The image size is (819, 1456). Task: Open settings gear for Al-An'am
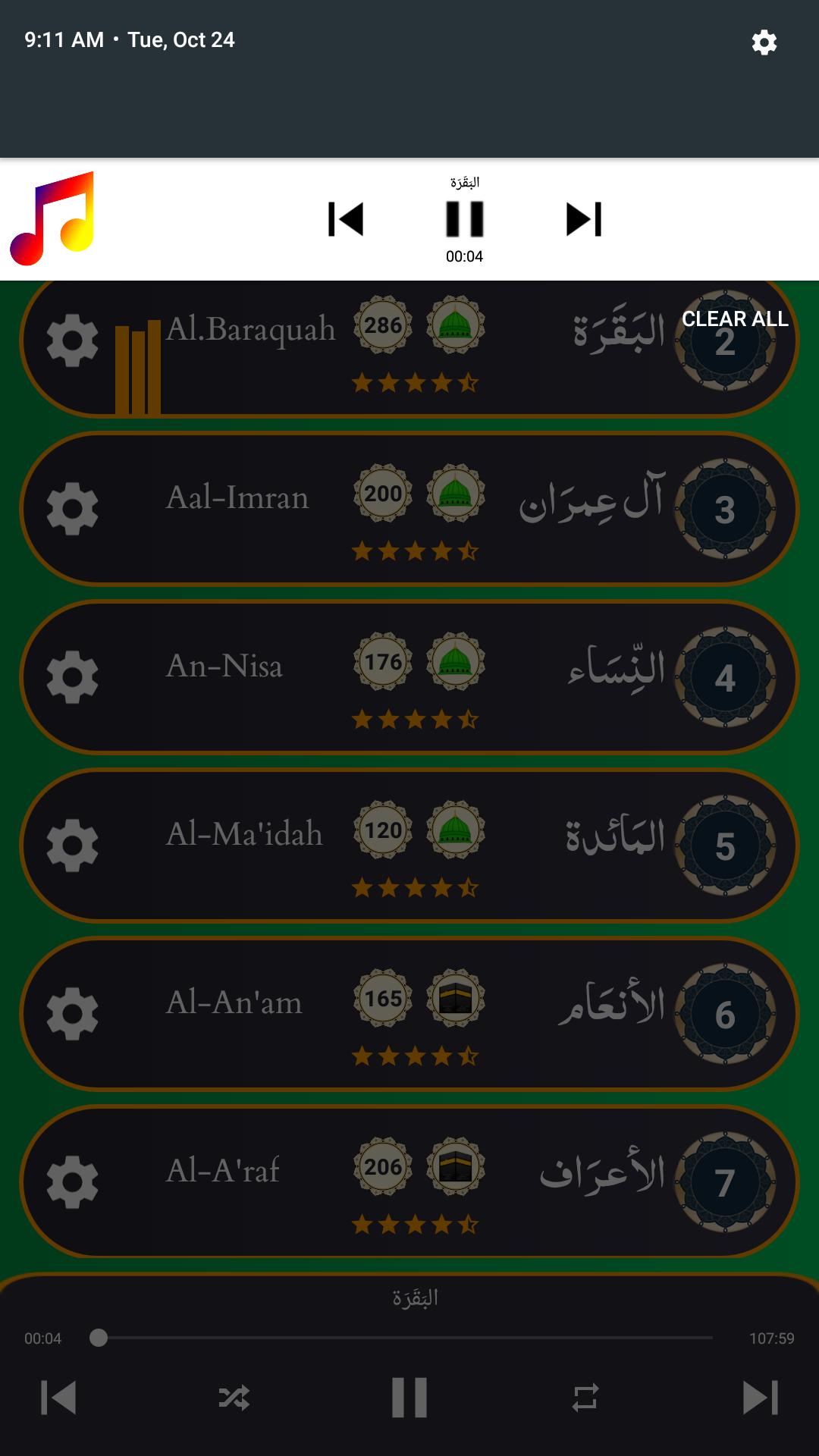(72, 1014)
